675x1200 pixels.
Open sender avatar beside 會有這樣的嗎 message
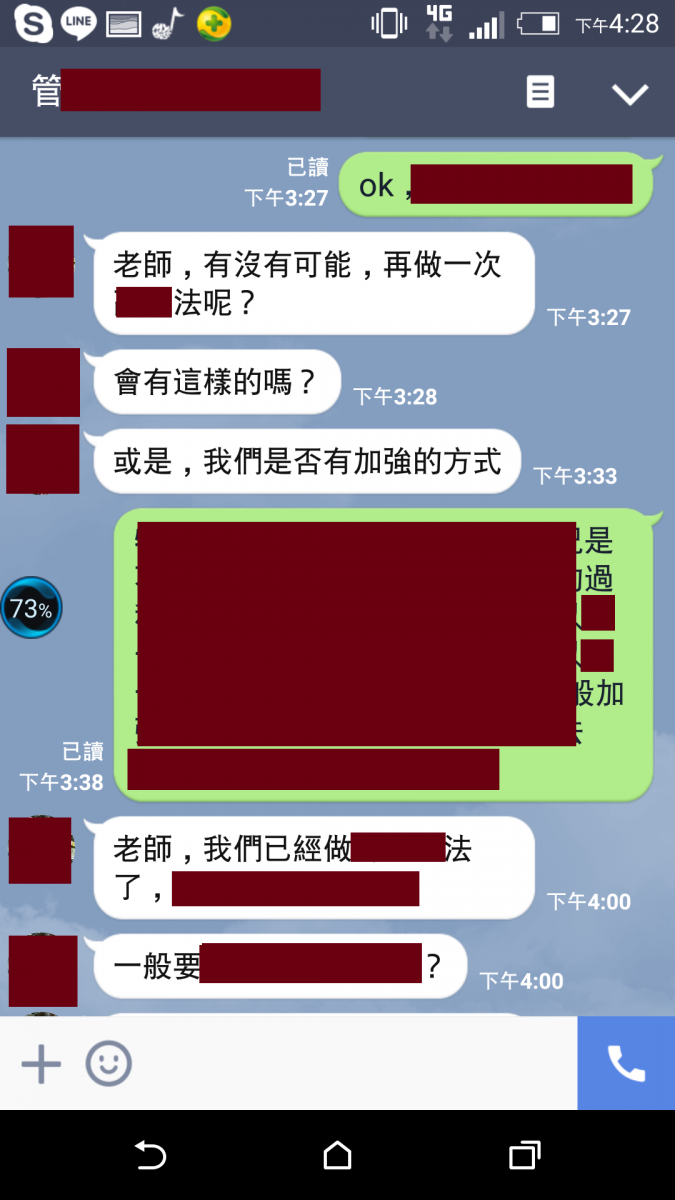(43, 382)
